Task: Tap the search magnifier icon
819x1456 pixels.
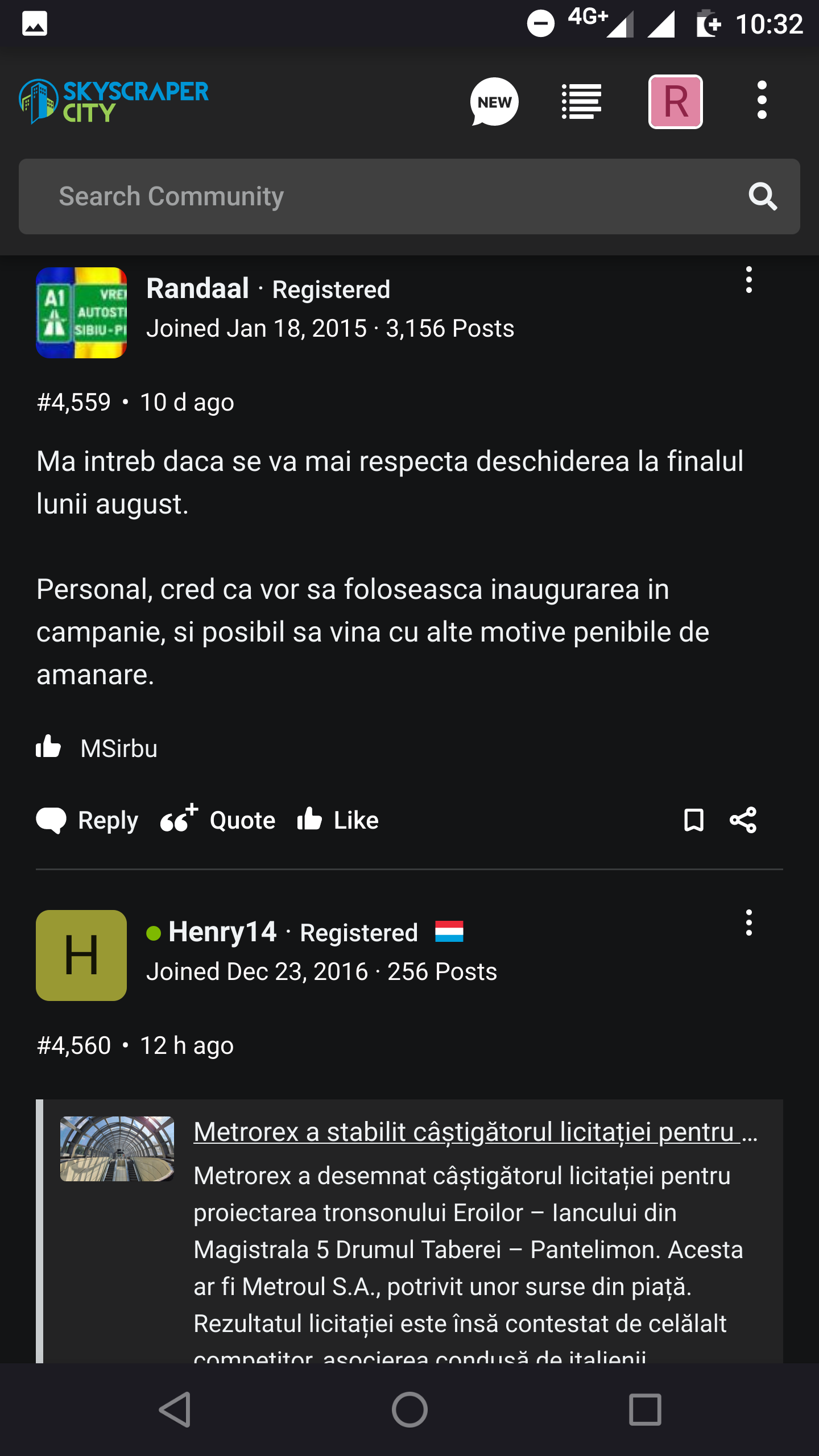Action: click(763, 197)
